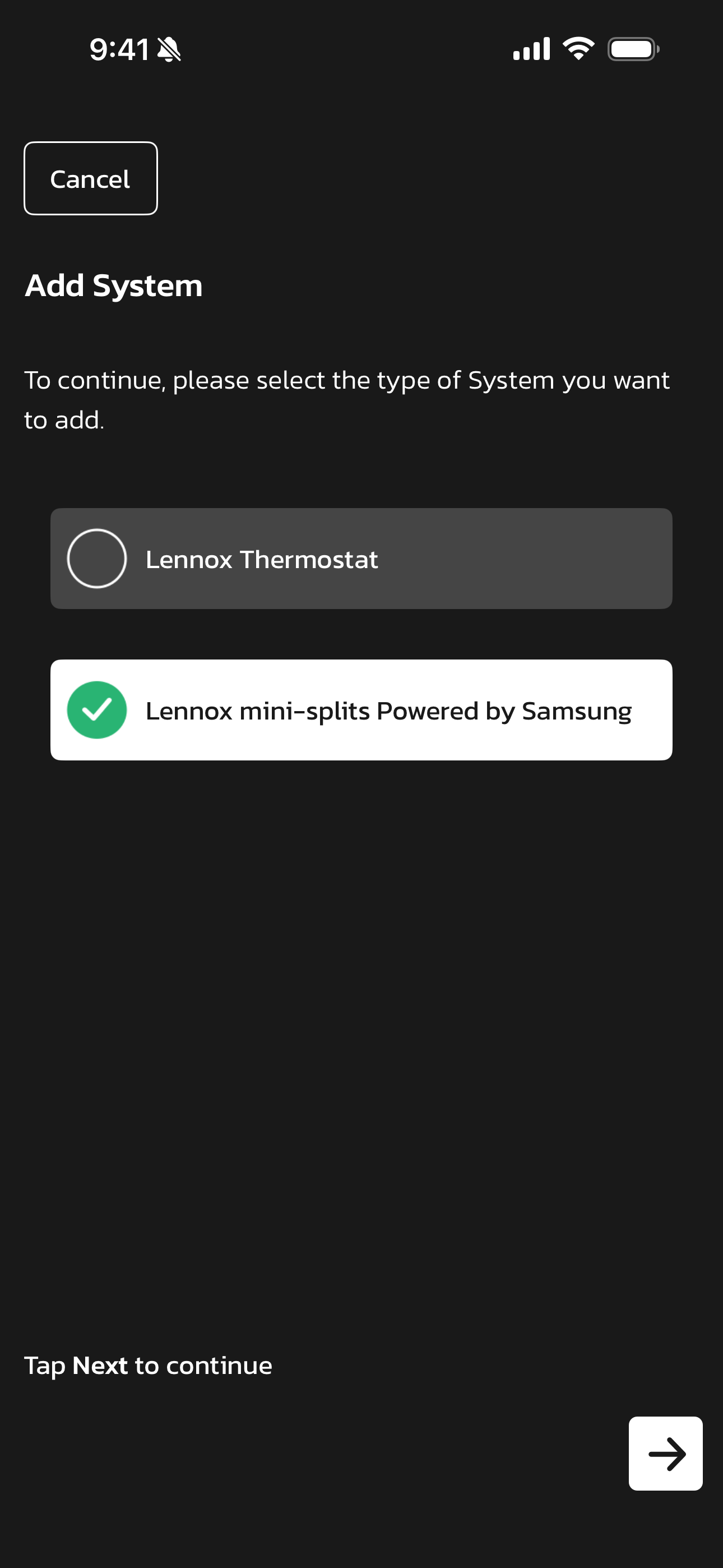The width and height of the screenshot is (723, 1568).
Task: Choose Lennox mini-splits Powered by Samsung
Action: pyautogui.click(x=360, y=710)
